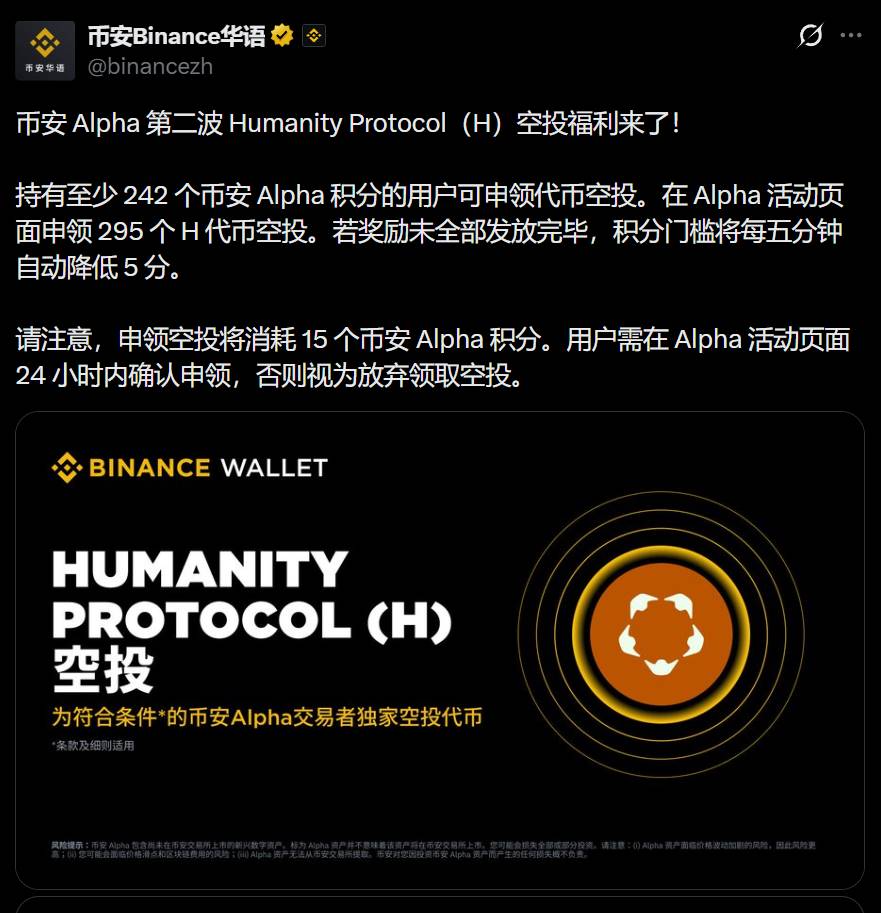This screenshot has width=881, height=913.
Task: Open the Humanity Protocol airdrop image
Action: 440,650
